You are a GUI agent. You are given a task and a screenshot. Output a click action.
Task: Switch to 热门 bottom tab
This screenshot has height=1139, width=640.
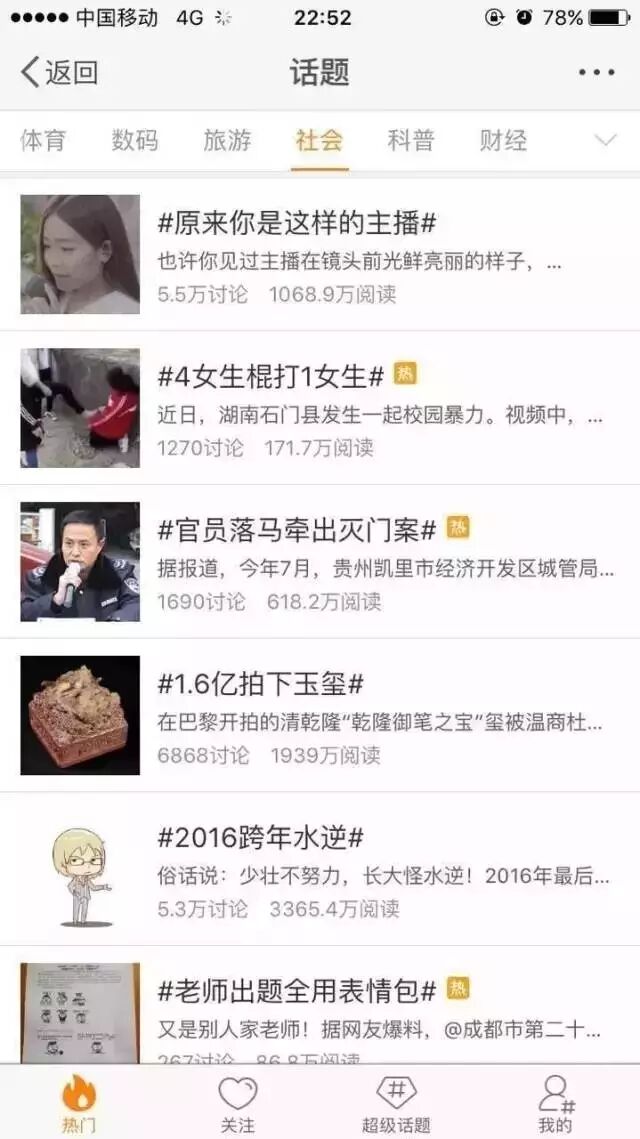click(x=79, y=1103)
